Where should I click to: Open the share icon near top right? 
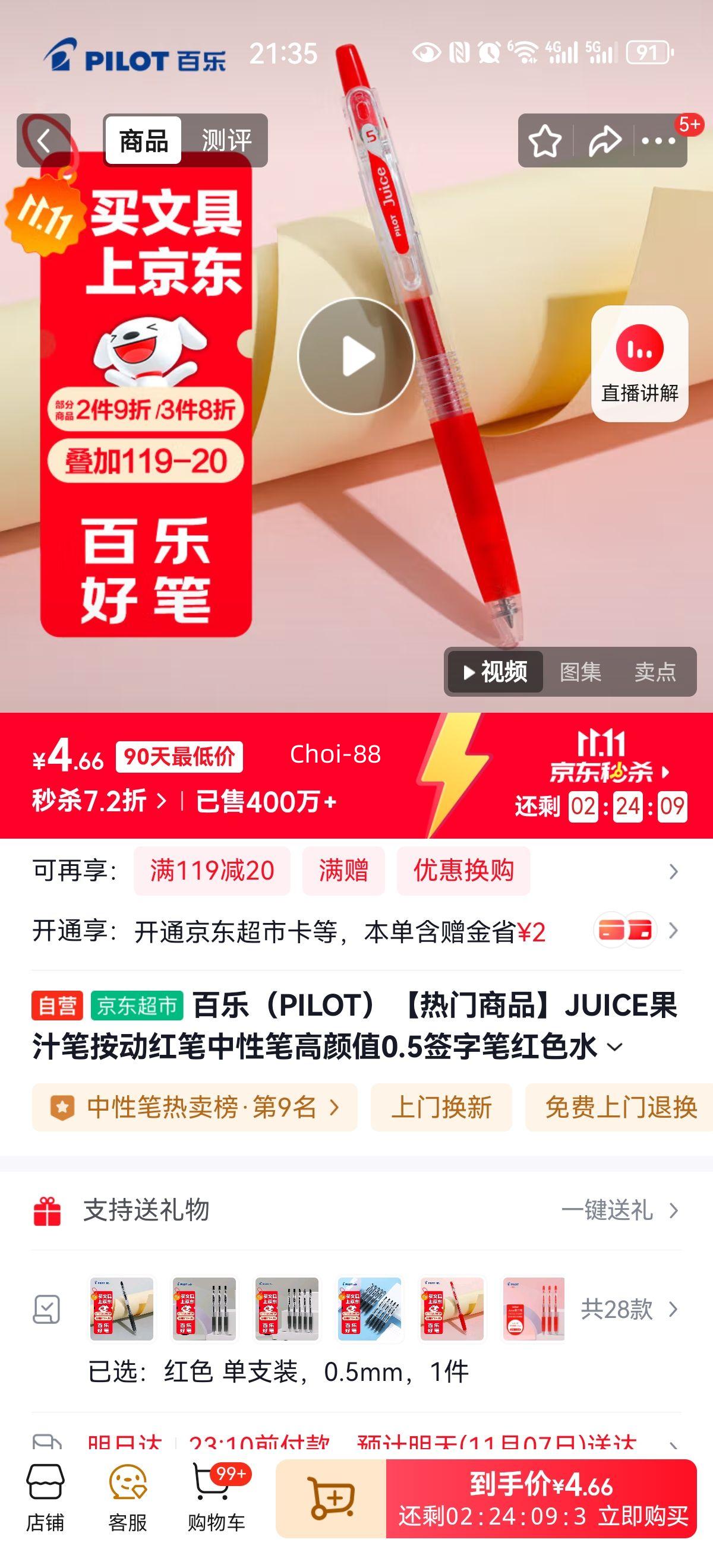604,139
